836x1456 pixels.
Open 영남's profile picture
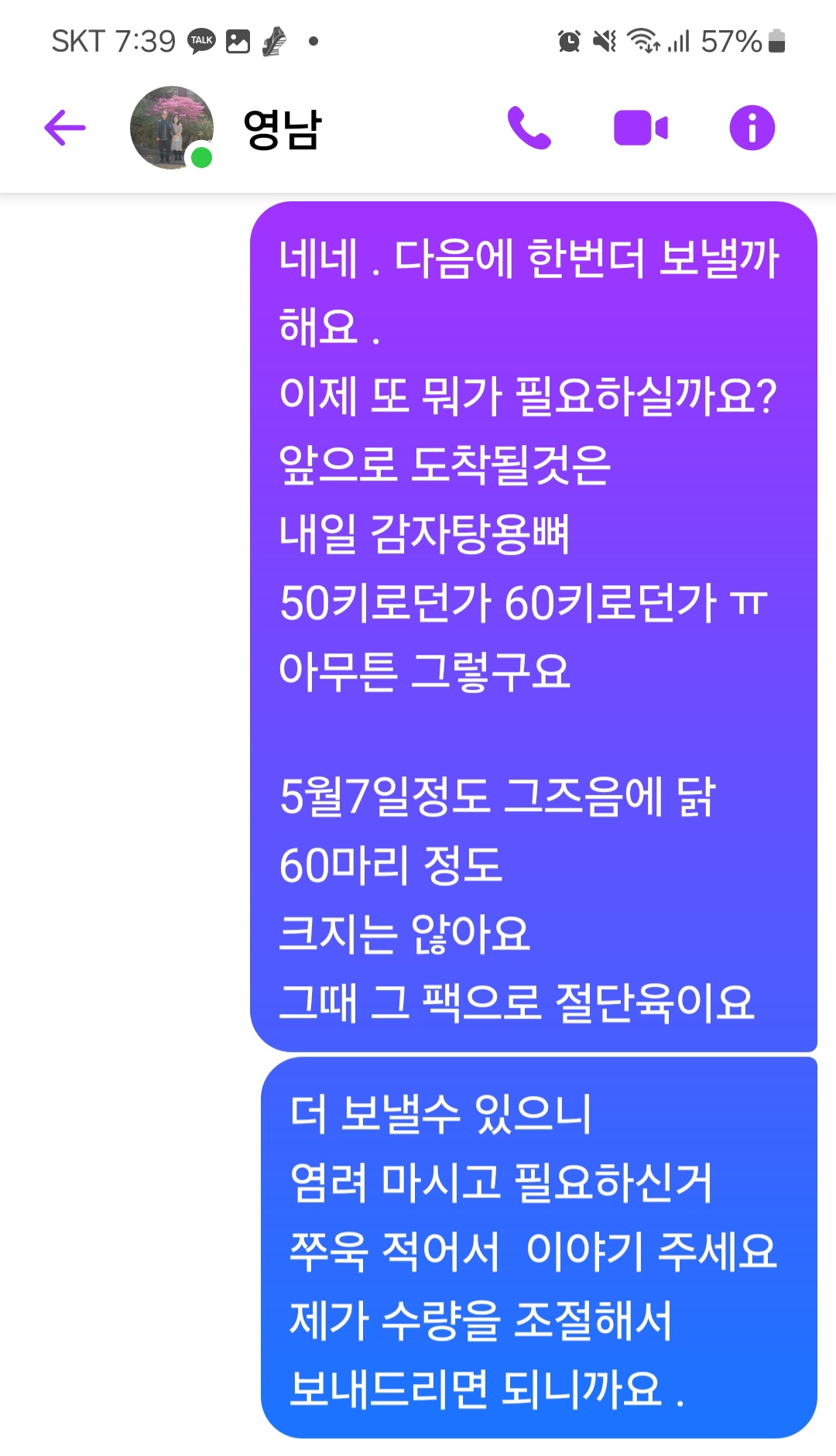point(172,128)
